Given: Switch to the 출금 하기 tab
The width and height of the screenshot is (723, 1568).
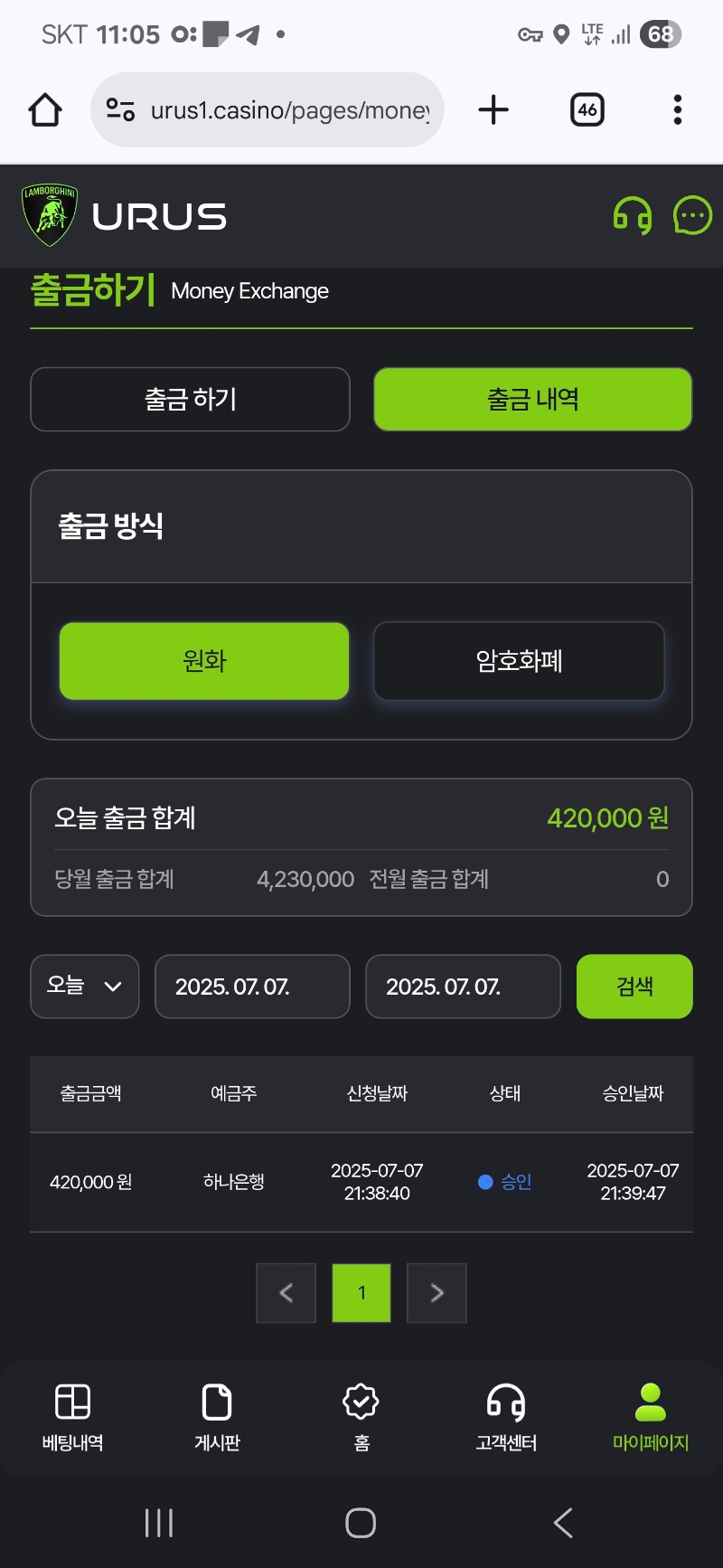Looking at the screenshot, I should point(190,399).
